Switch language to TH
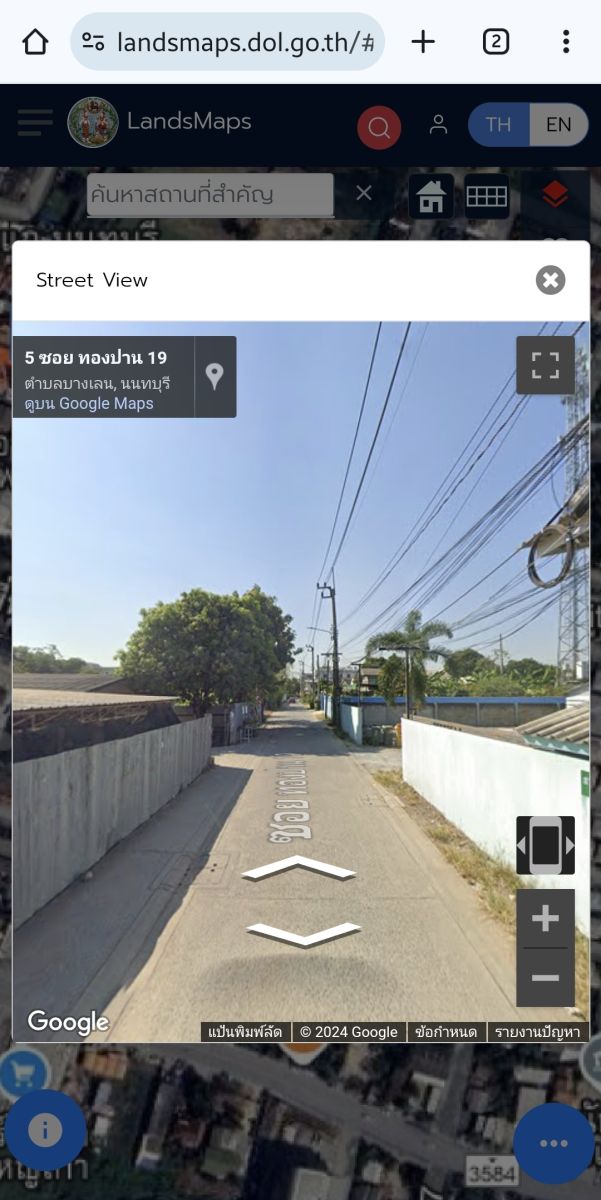This screenshot has width=601, height=1200. [498, 125]
